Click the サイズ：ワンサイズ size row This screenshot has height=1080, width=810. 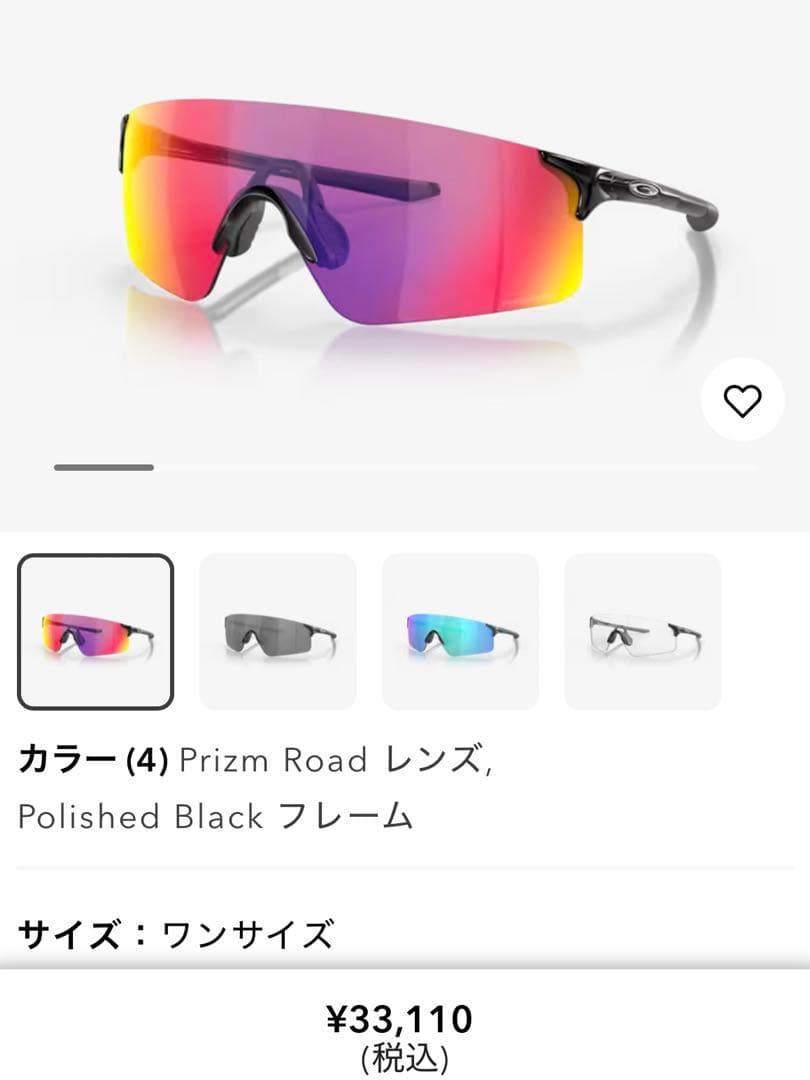(x=175, y=930)
